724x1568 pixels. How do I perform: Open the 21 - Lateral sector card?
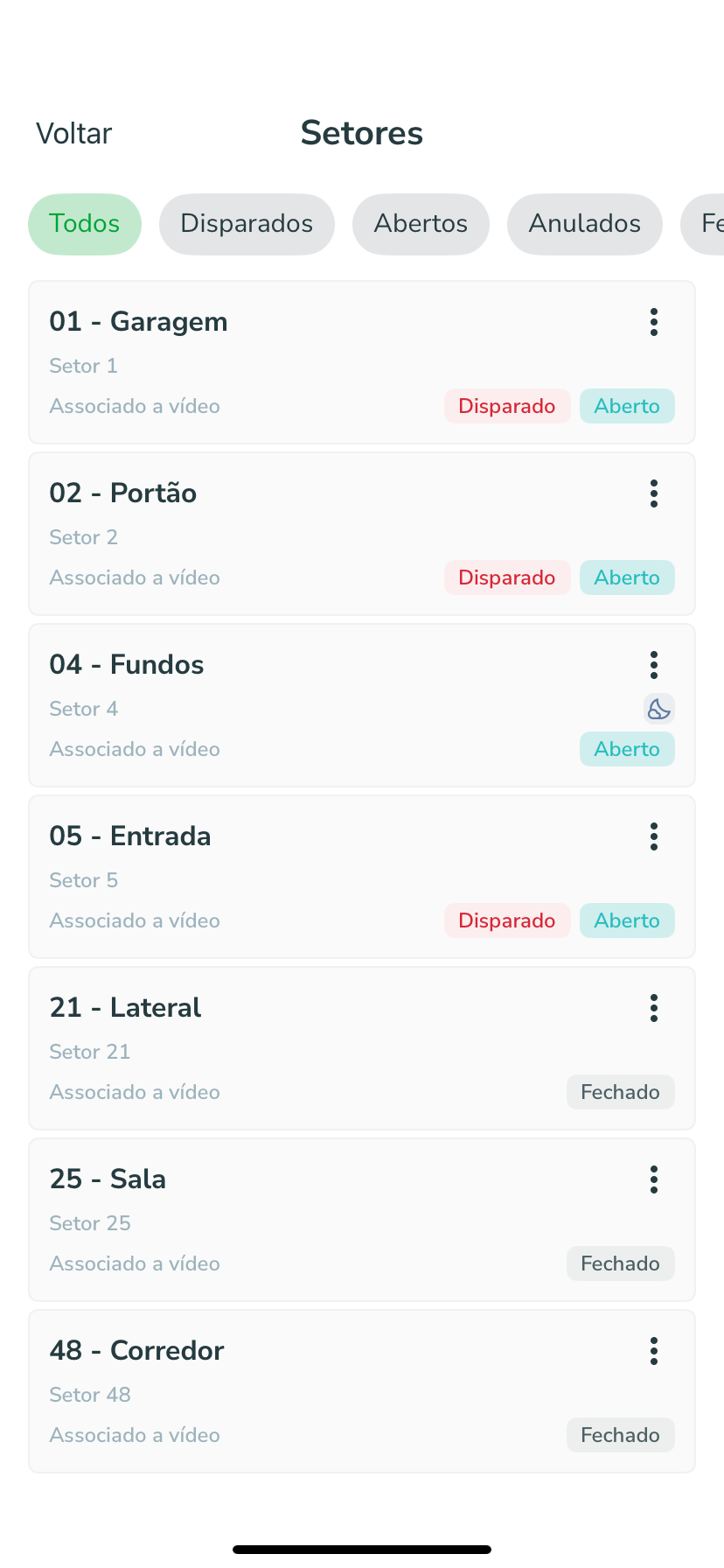point(362,1048)
